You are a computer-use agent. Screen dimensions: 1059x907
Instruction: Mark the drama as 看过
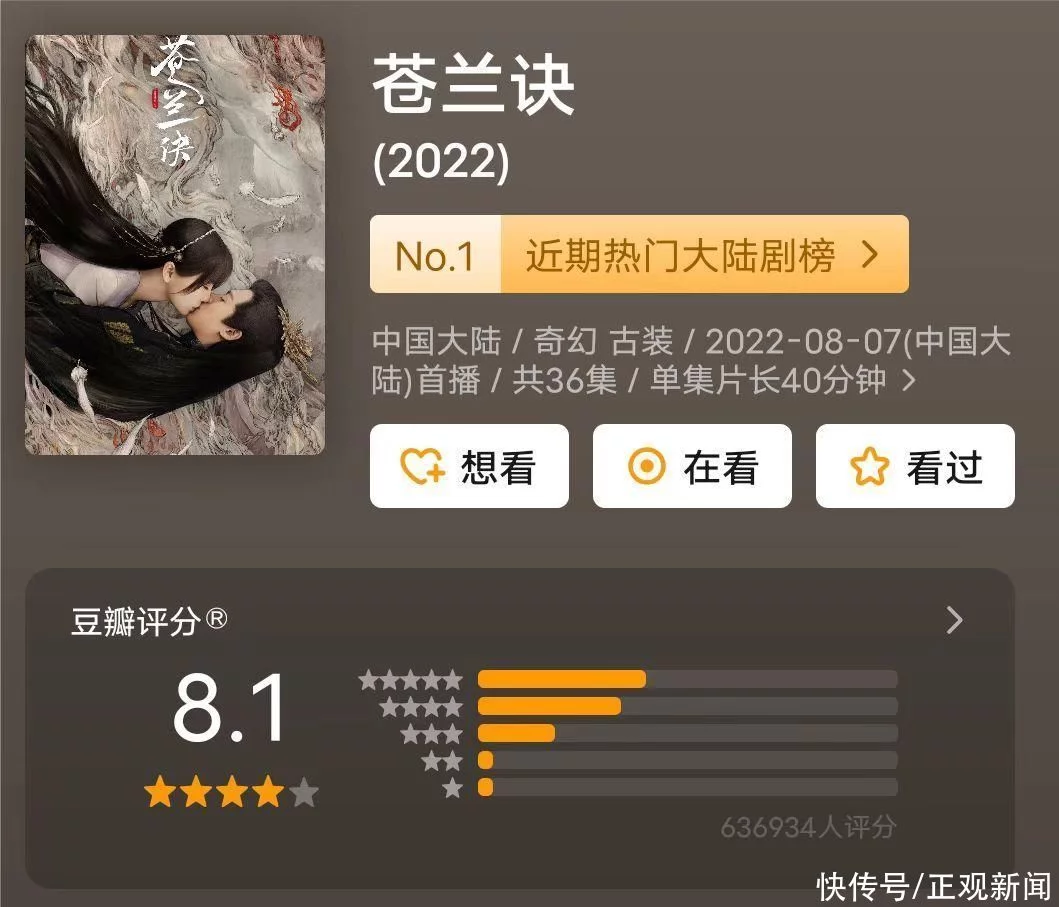point(914,466)
